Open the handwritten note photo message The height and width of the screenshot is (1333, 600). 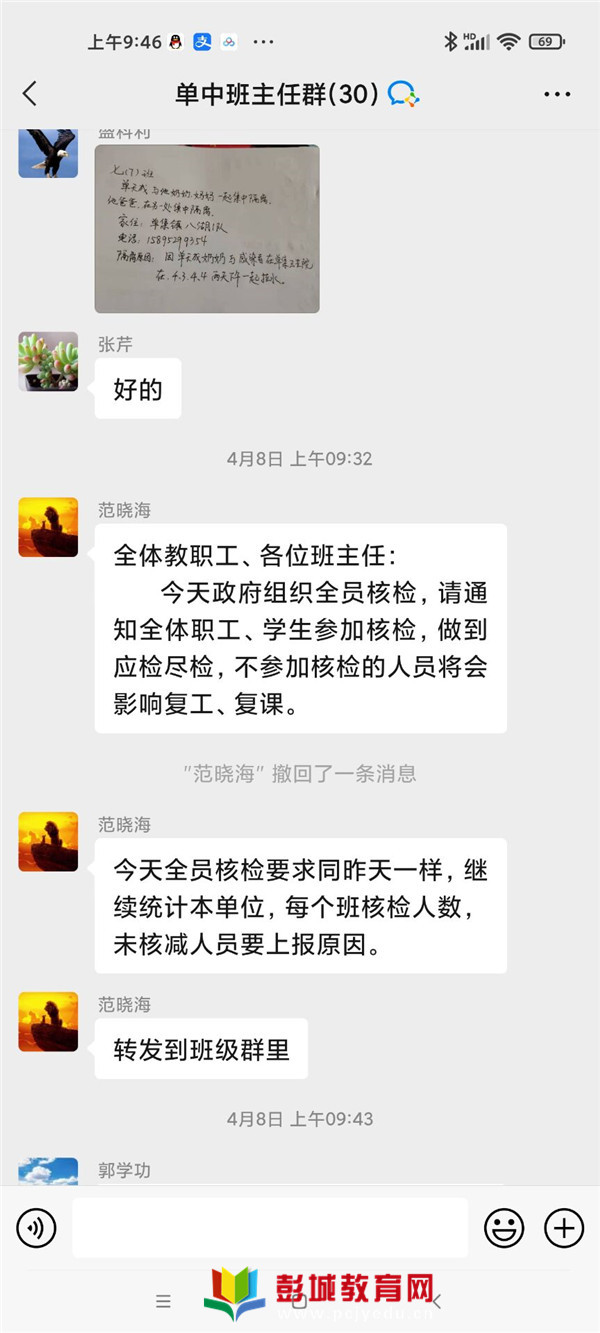pyautogui.click(x=207, y=228)
